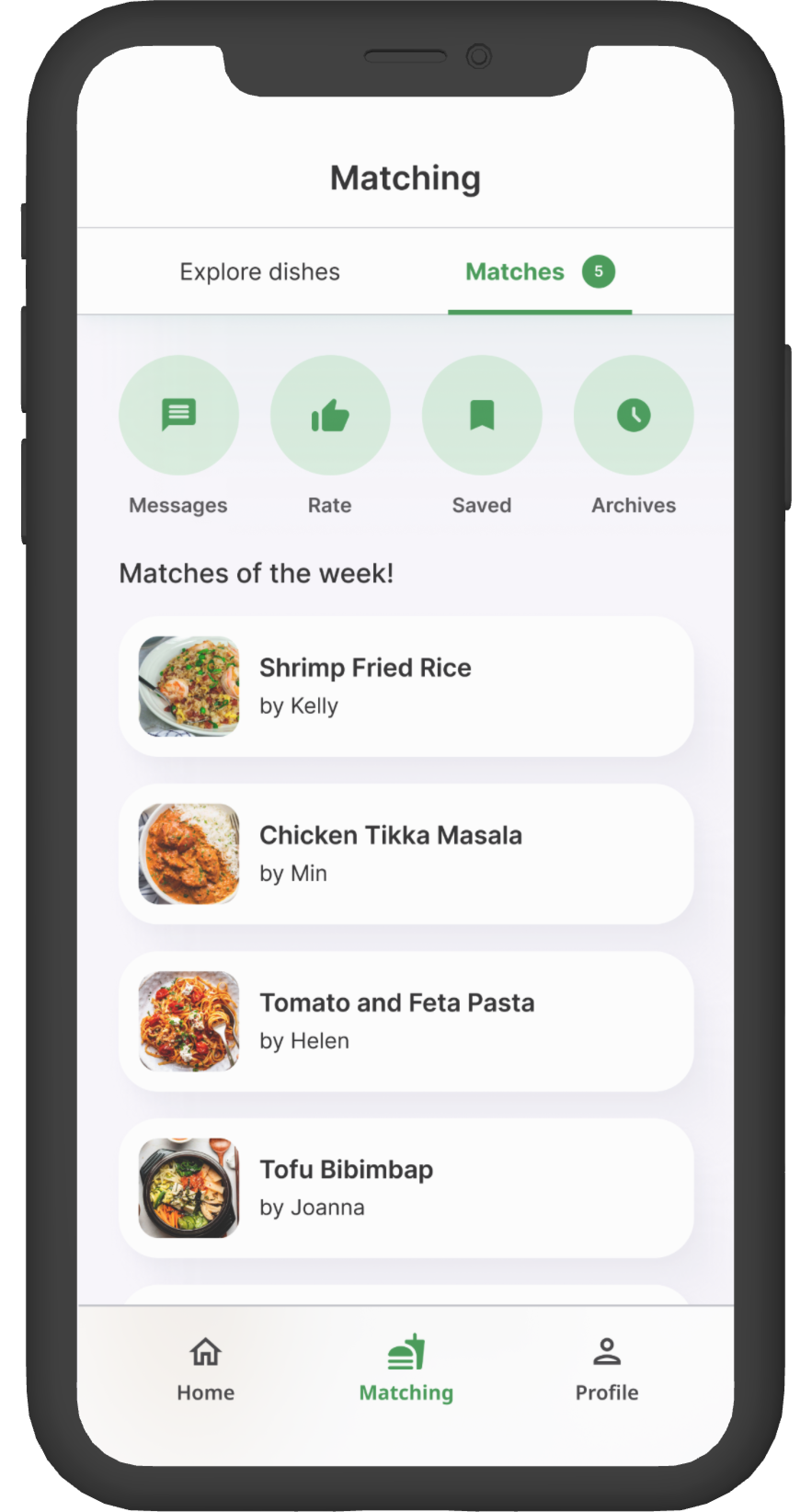Switch to the Explore dishes tab
This screenshot has height=1512, width=812.
[x=259, y=272]
